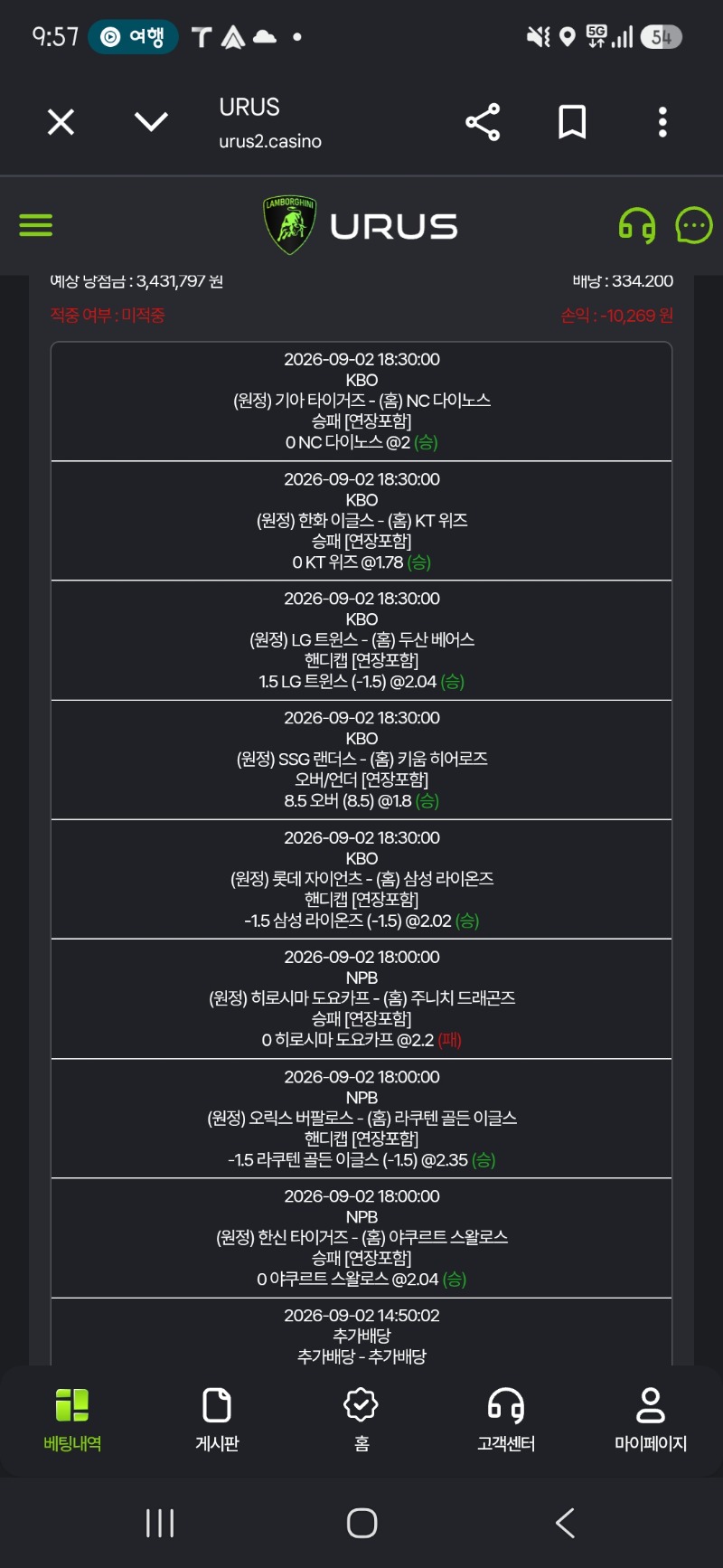This screenshot has height=1568, width=723.
Task: Open the 마이페이지 tab
Action: (x=651, y=1420)
